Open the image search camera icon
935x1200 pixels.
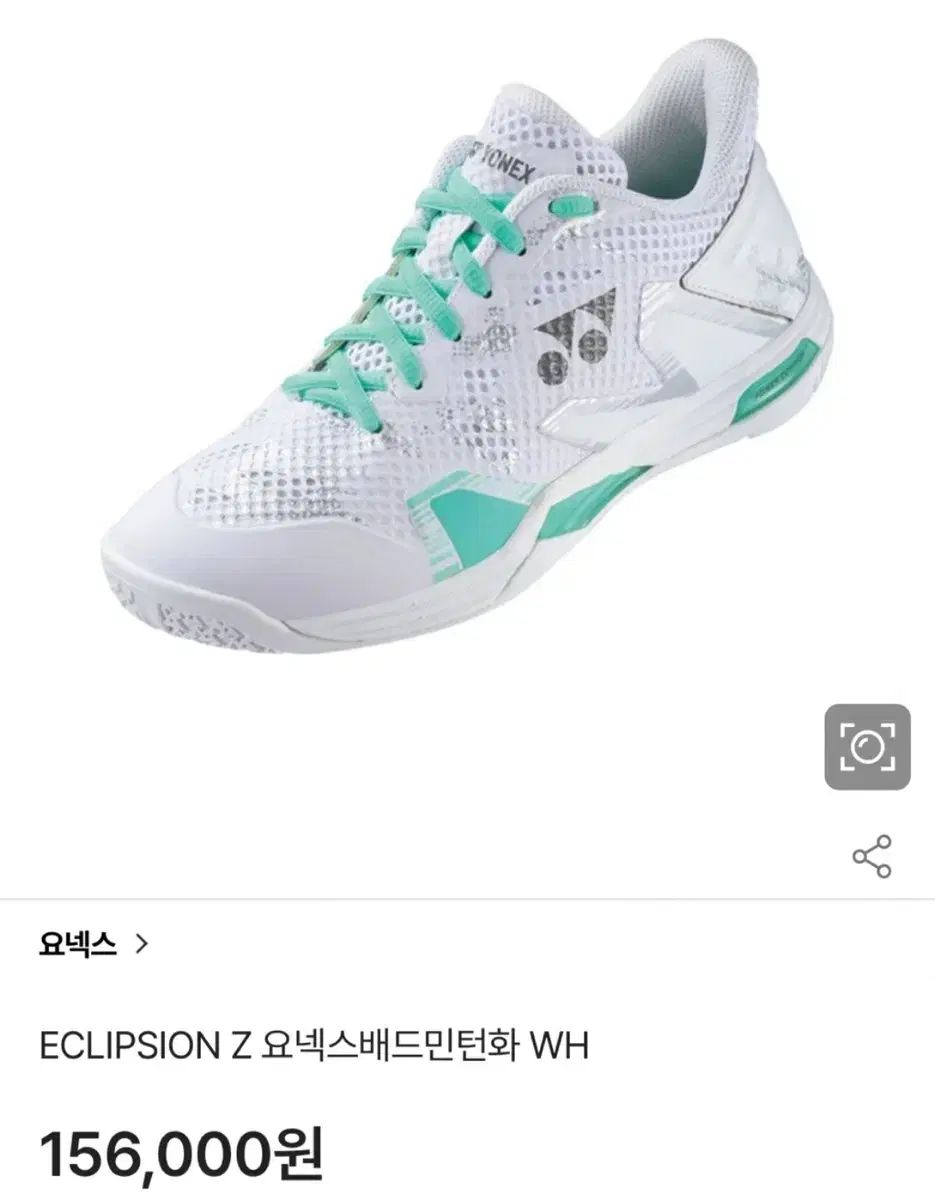[x=867, y=747]
